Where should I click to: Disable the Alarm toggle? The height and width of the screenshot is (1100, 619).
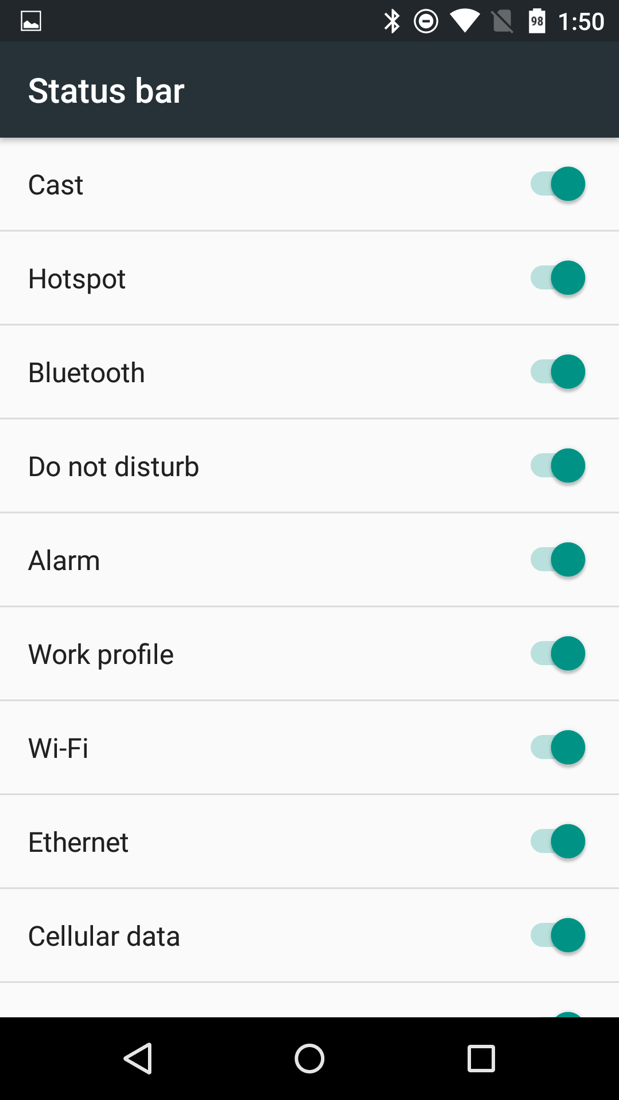click(557, 560)
